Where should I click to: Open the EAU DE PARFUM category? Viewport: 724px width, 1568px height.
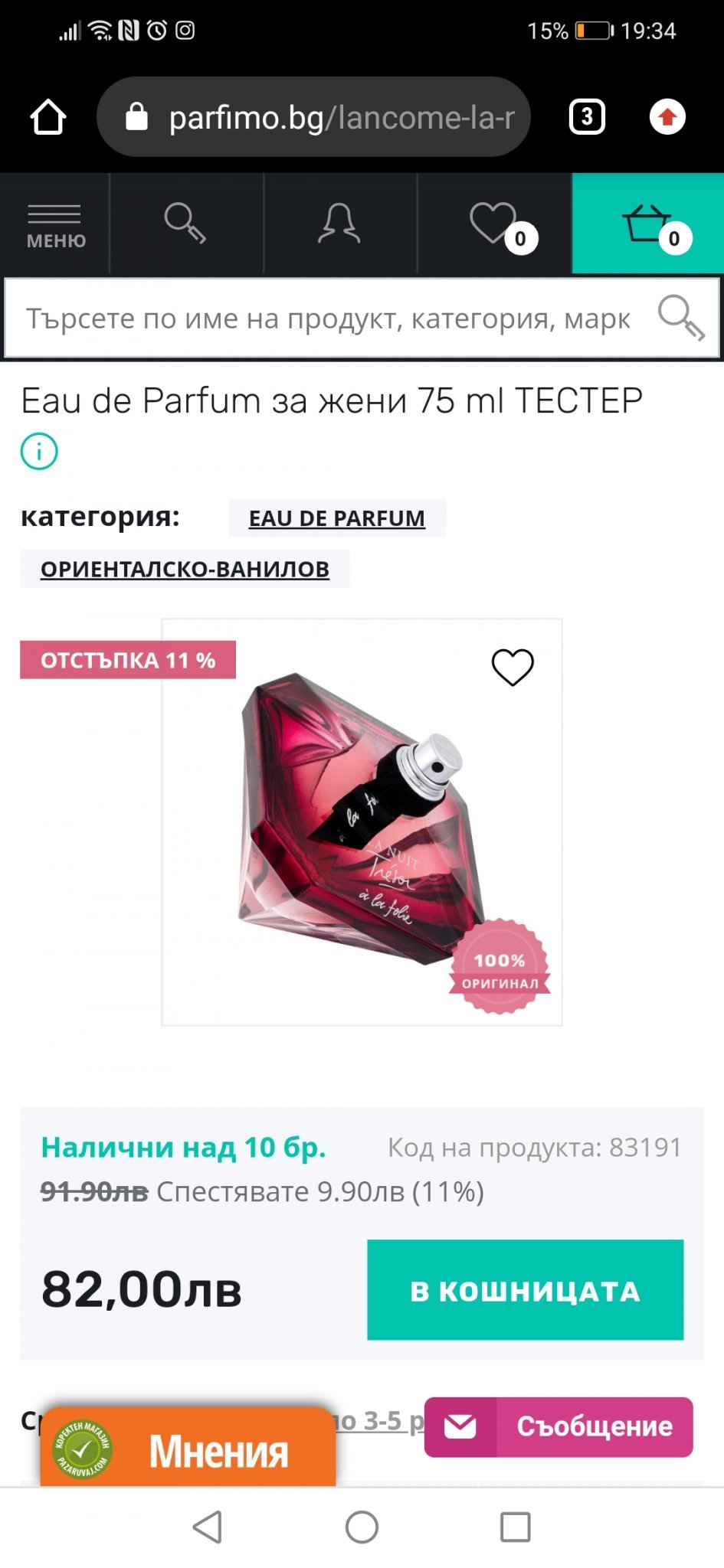pos(336,518)
